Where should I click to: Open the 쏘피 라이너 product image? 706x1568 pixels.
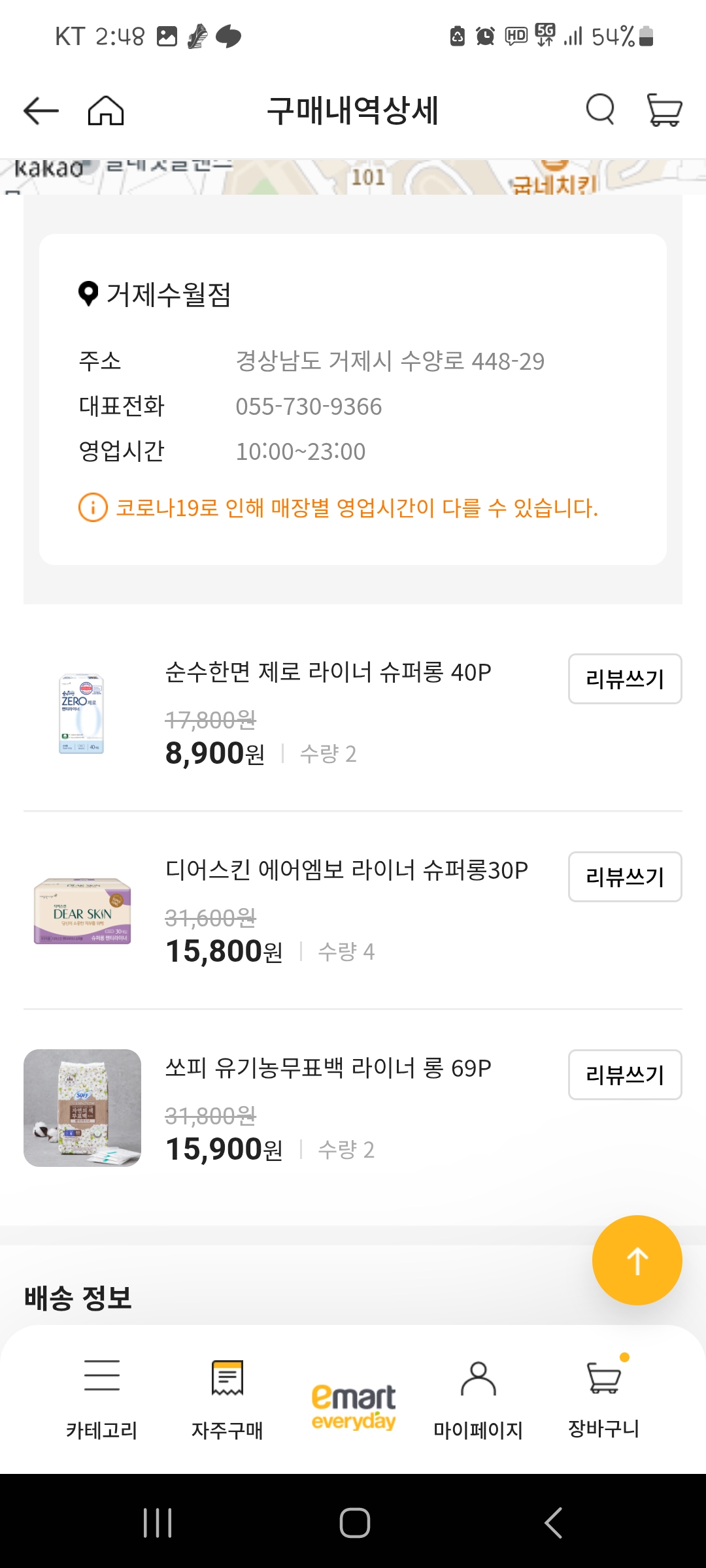click(x=81, y=1108)
